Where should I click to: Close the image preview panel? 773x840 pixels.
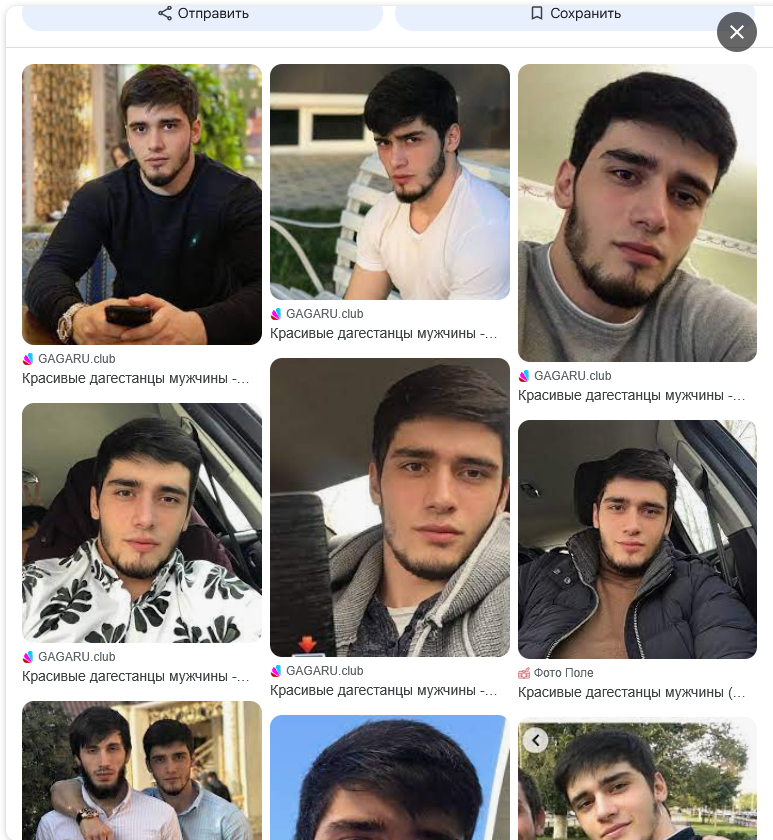737,32
